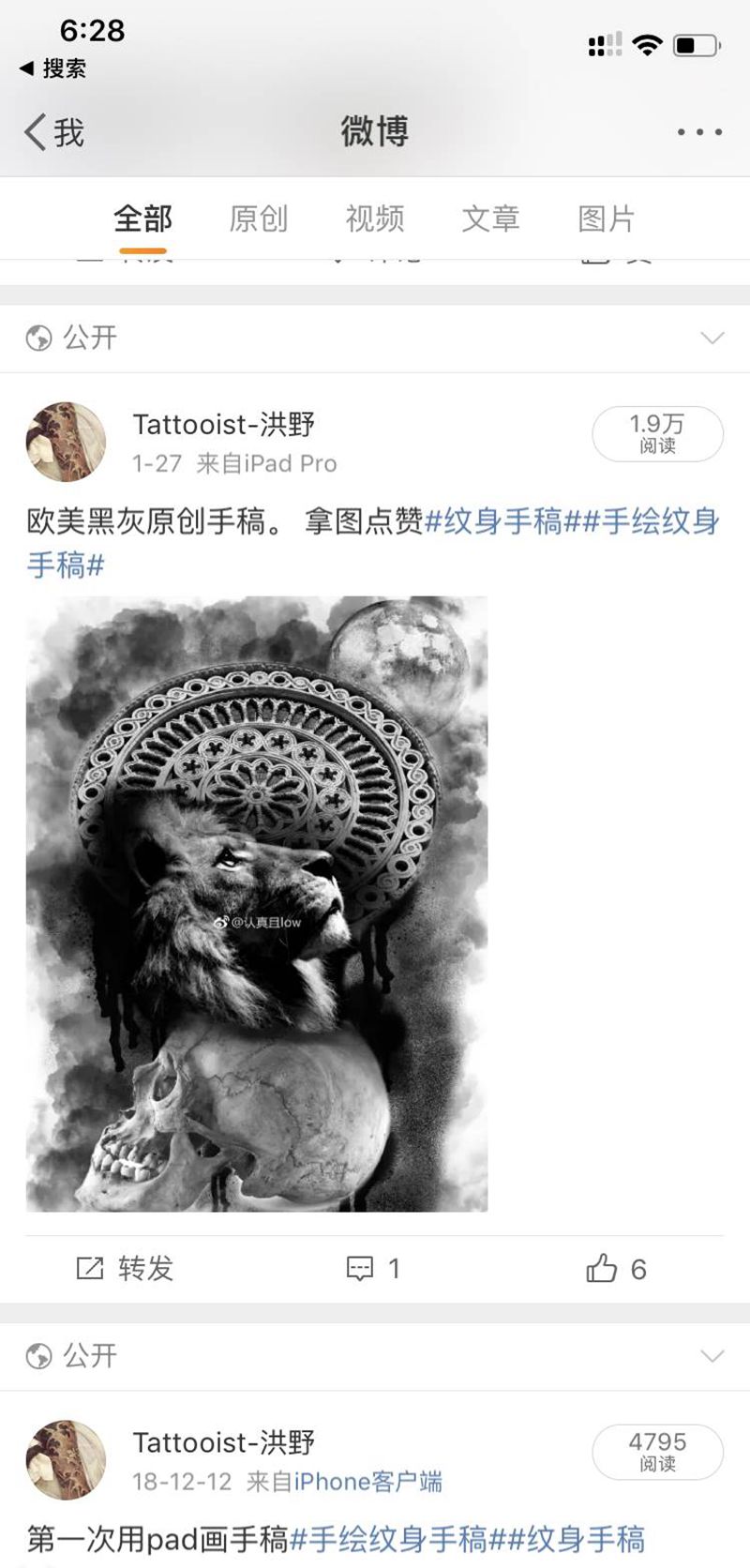750x1568 pixels.
Task: Switch to the 原创 tab
Action: coord(258,219)
